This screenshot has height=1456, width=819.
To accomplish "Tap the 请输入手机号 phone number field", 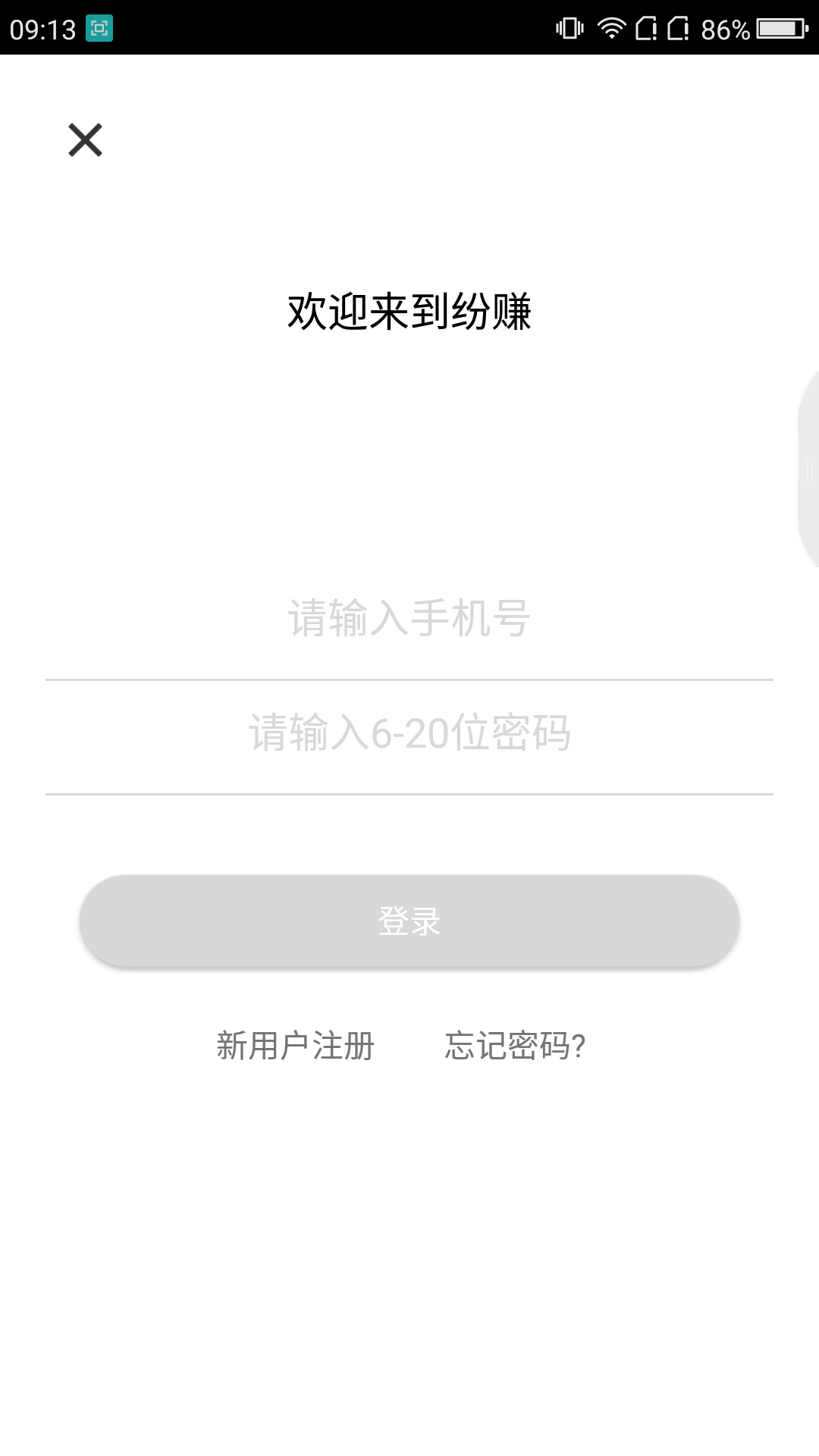I will pyautogui.click(x=409, y=618).
